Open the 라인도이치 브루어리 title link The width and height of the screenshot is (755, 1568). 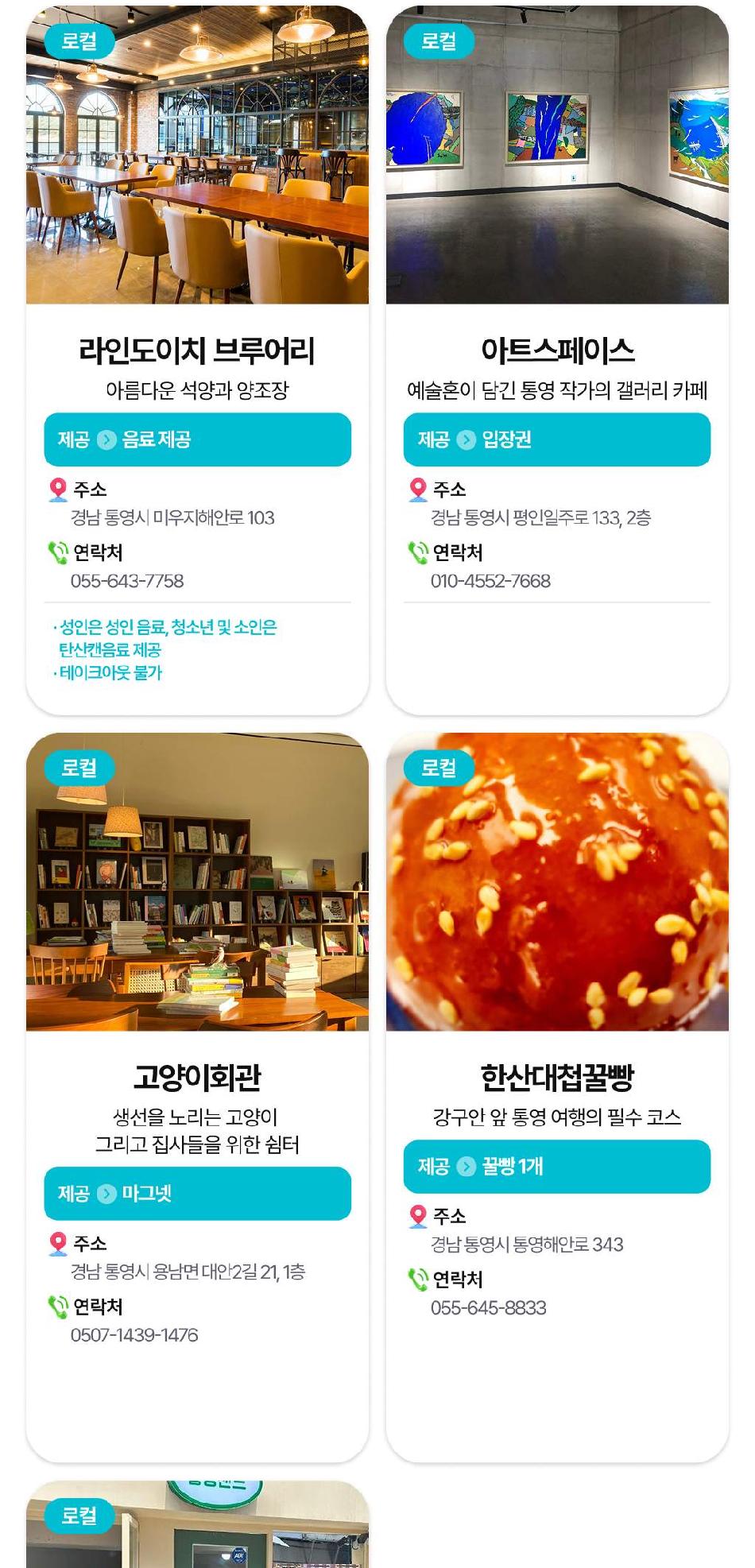click(196, 347)
